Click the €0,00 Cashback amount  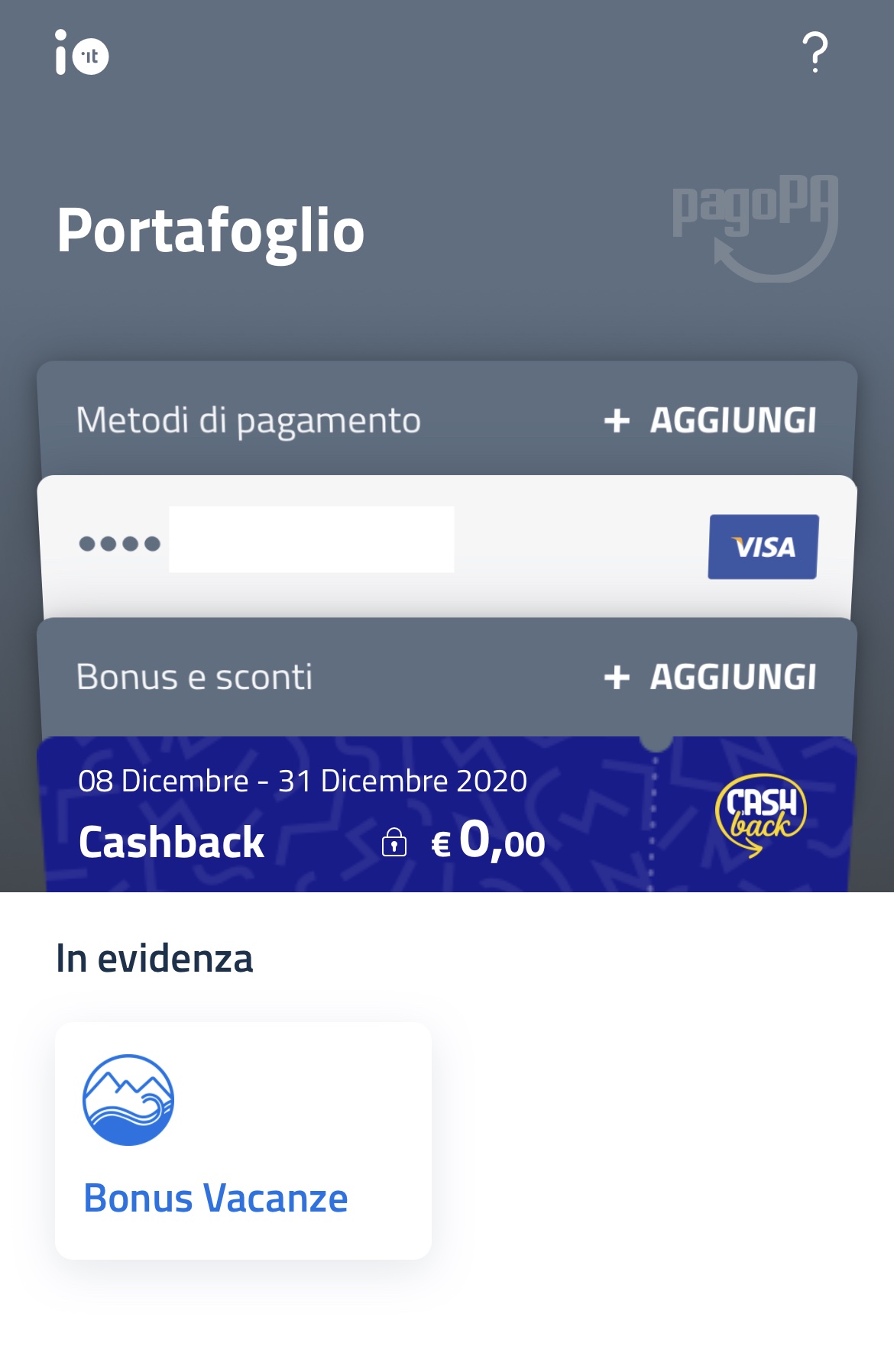(x=489, y=840)
